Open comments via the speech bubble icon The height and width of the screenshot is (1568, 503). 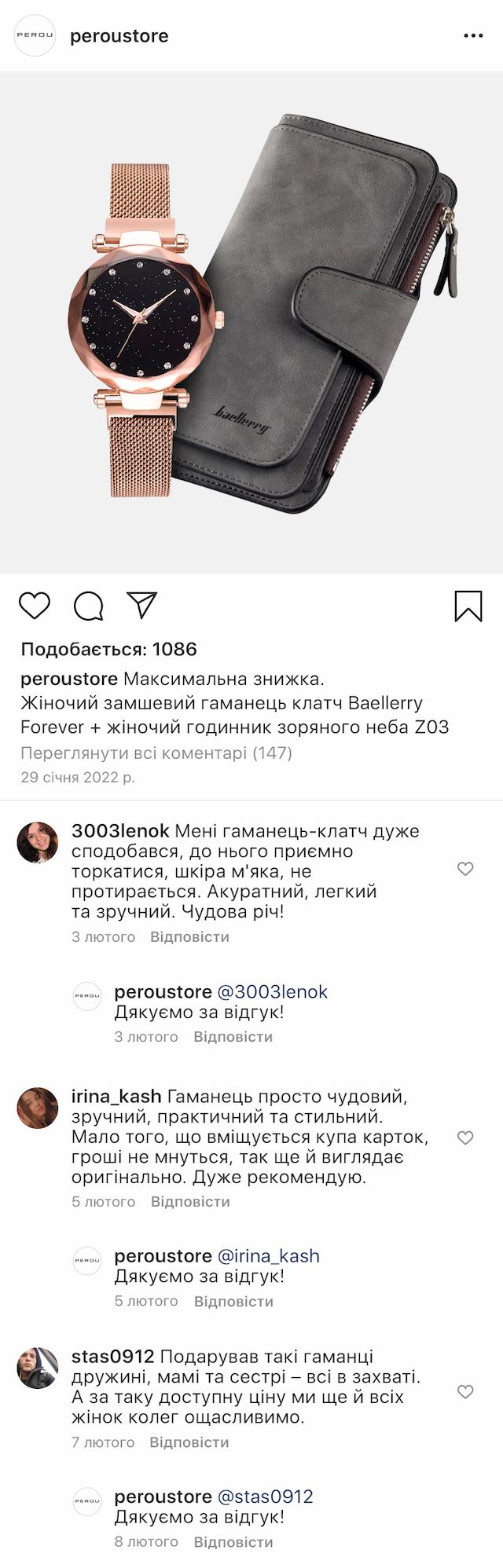(x=89, y=606)
